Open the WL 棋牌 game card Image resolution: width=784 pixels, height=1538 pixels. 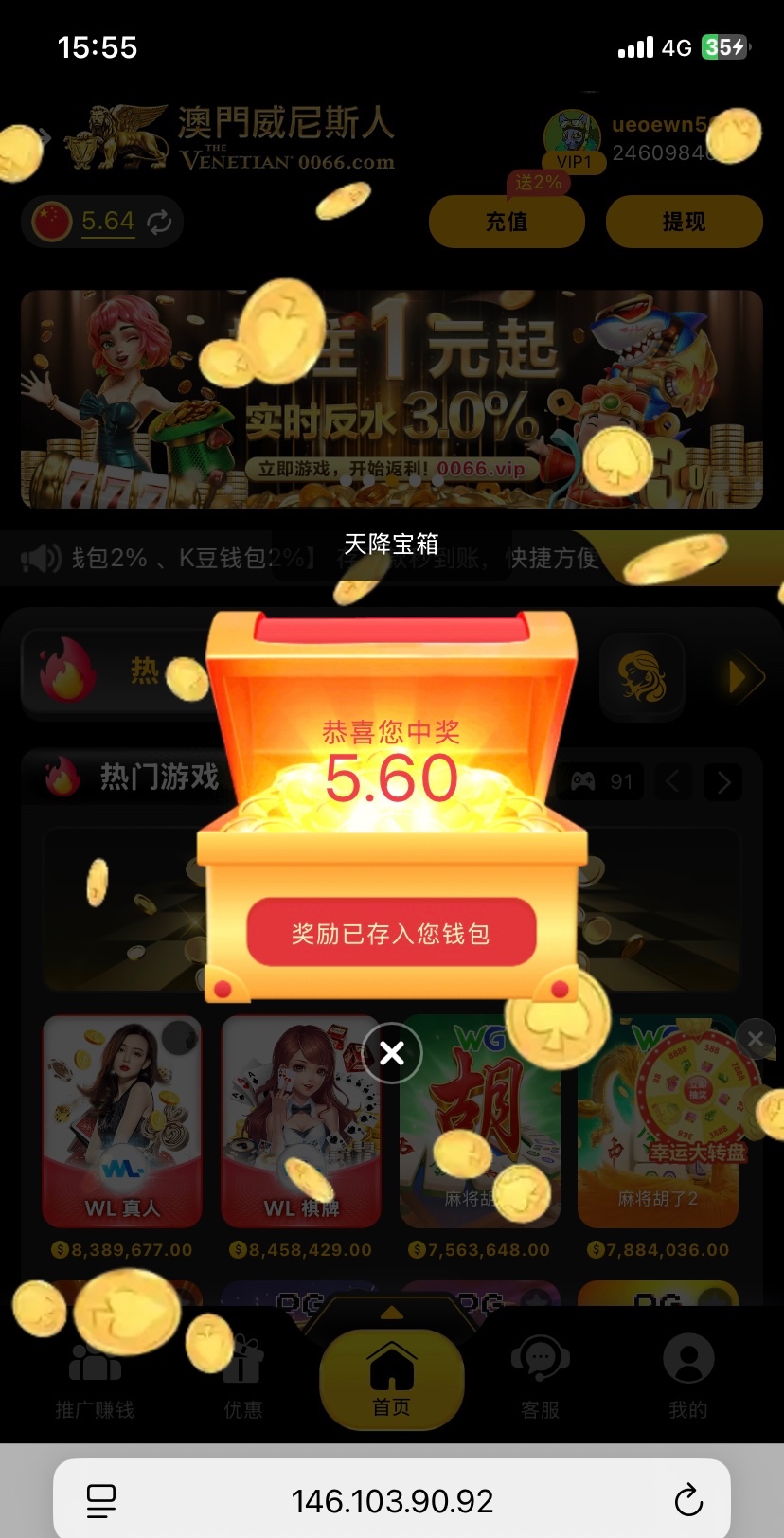(x=300, y=1120)
